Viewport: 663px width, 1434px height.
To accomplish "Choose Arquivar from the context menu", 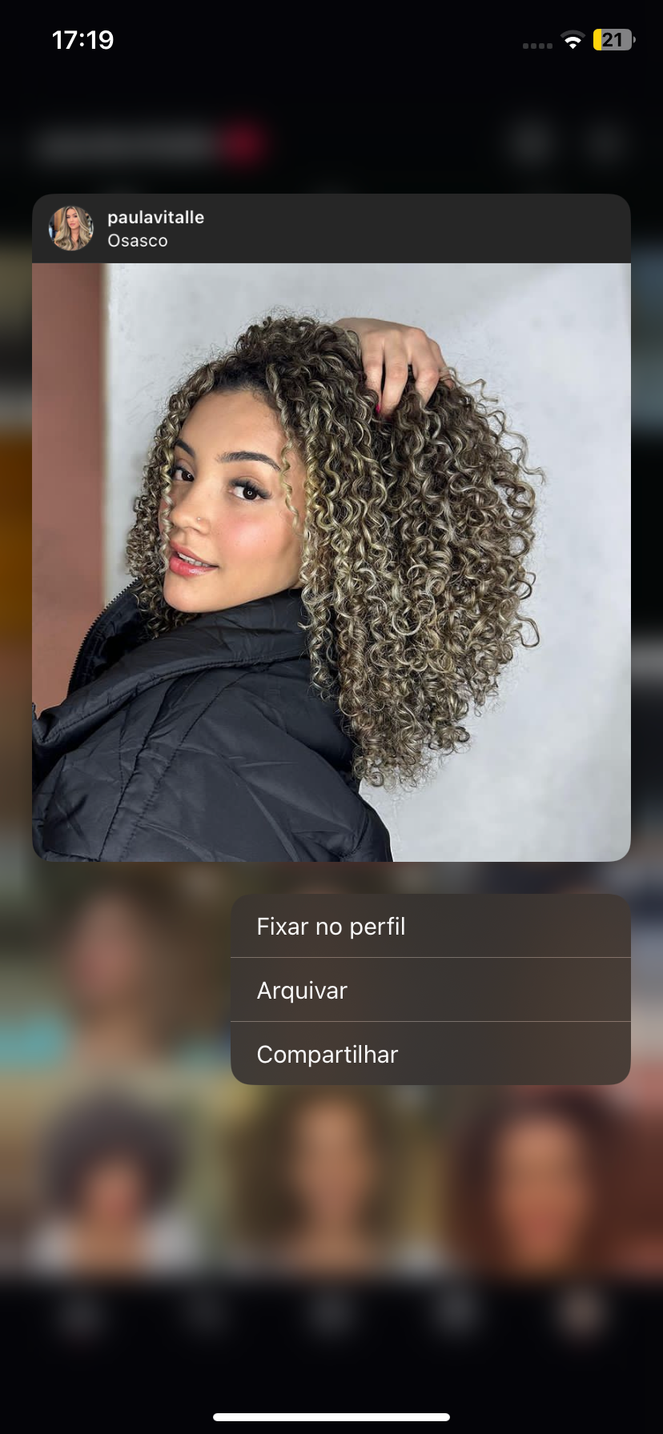I will point(430,990).
